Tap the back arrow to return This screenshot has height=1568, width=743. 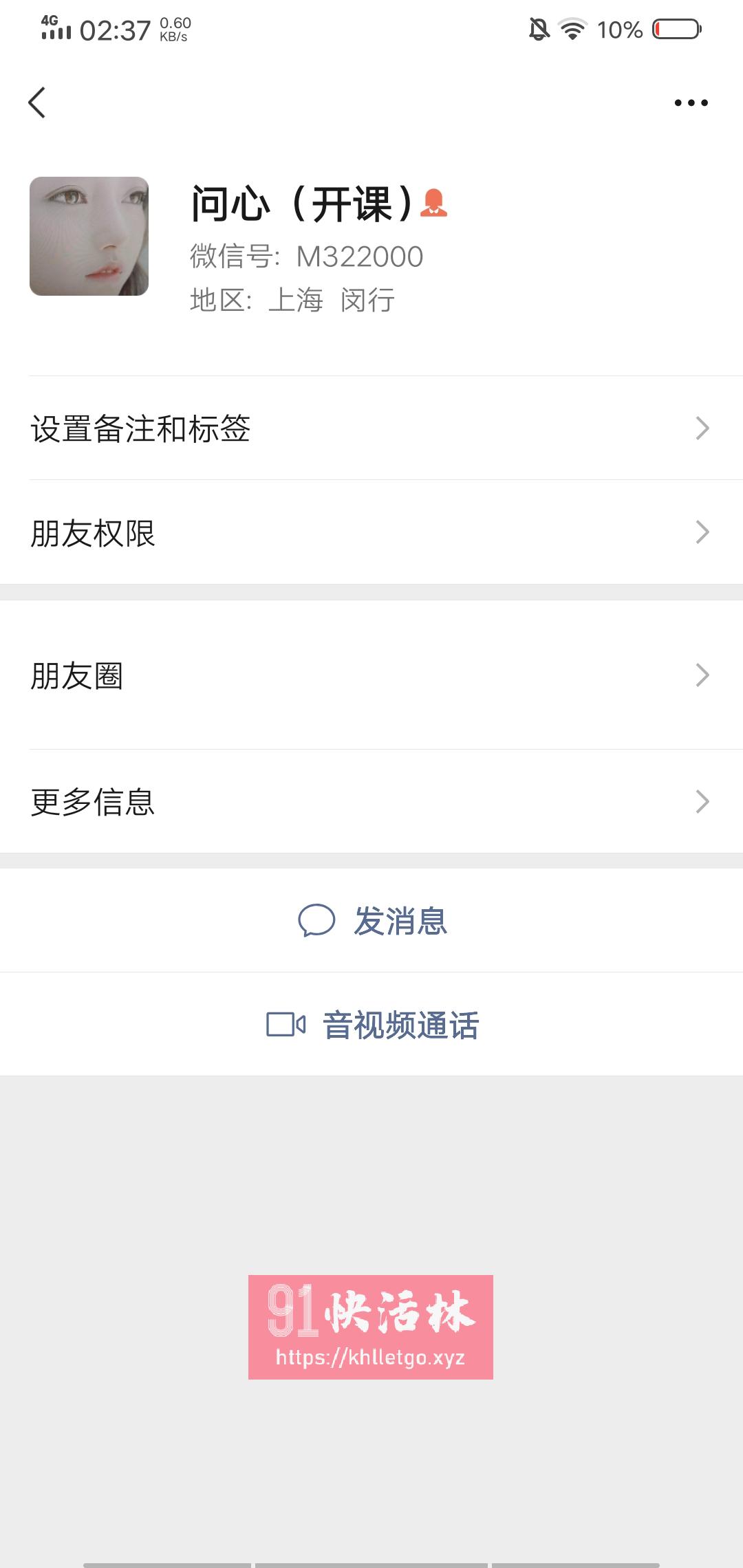click(x=38, y=102)
